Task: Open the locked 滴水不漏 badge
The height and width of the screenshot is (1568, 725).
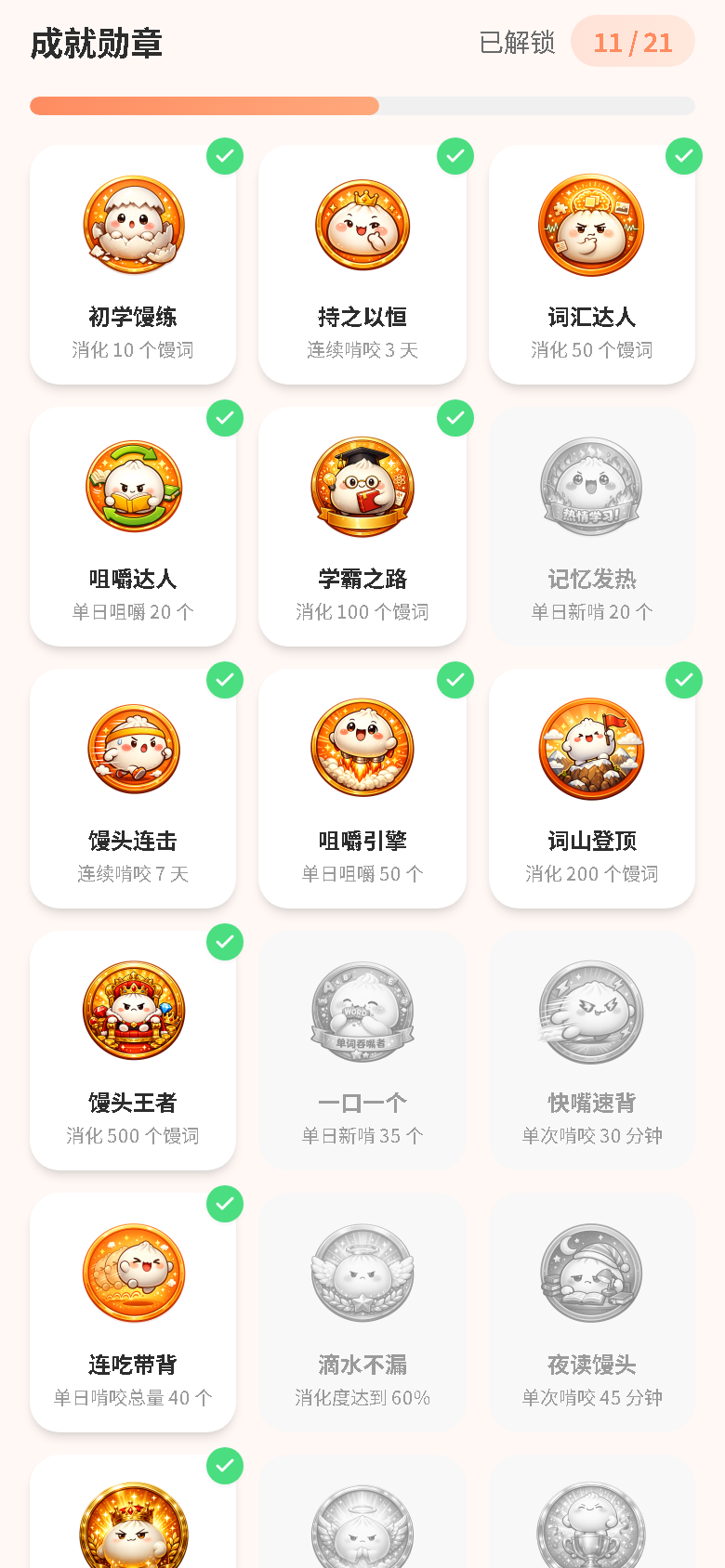Action: pos(362,1273)
